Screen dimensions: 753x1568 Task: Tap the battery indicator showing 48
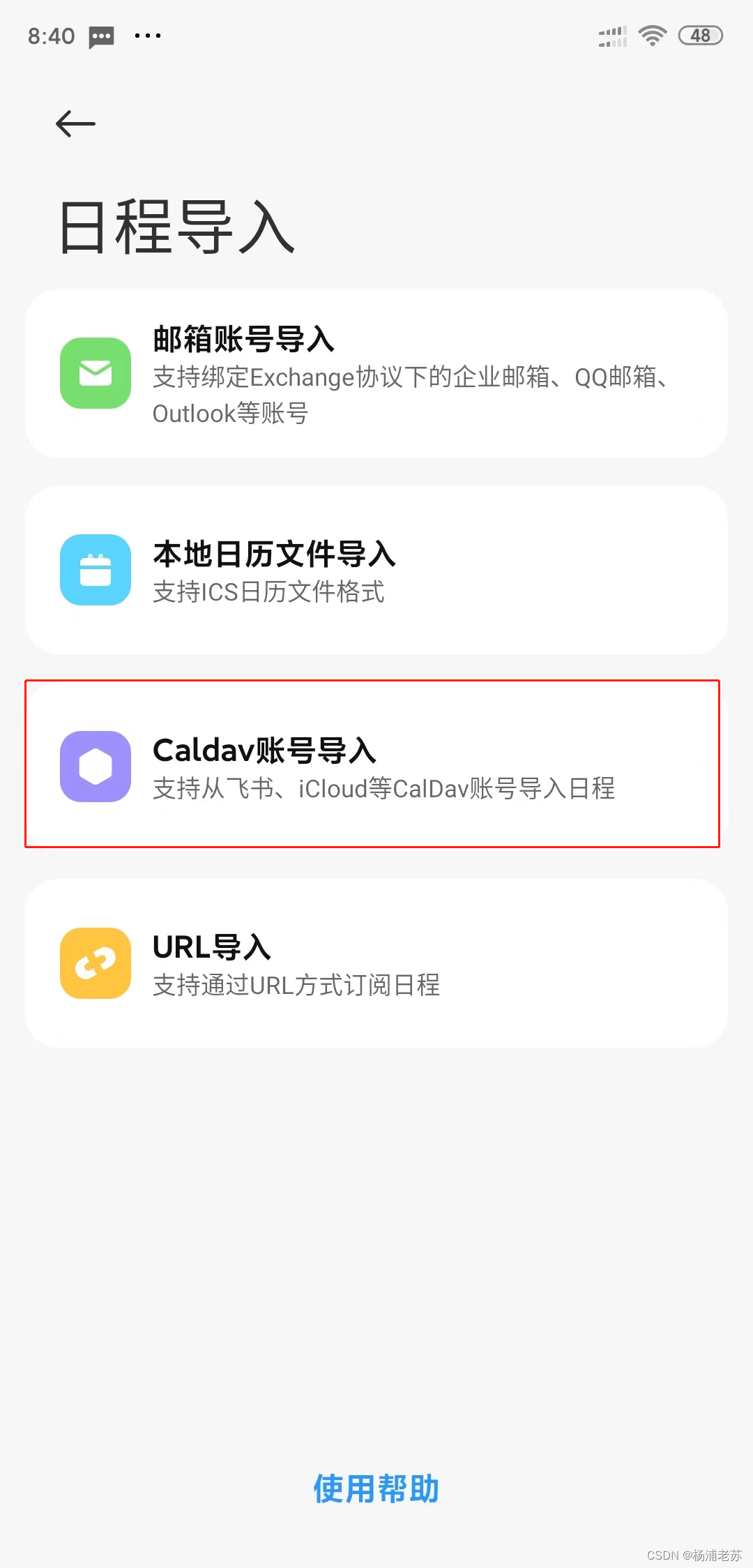coord(701,35)
